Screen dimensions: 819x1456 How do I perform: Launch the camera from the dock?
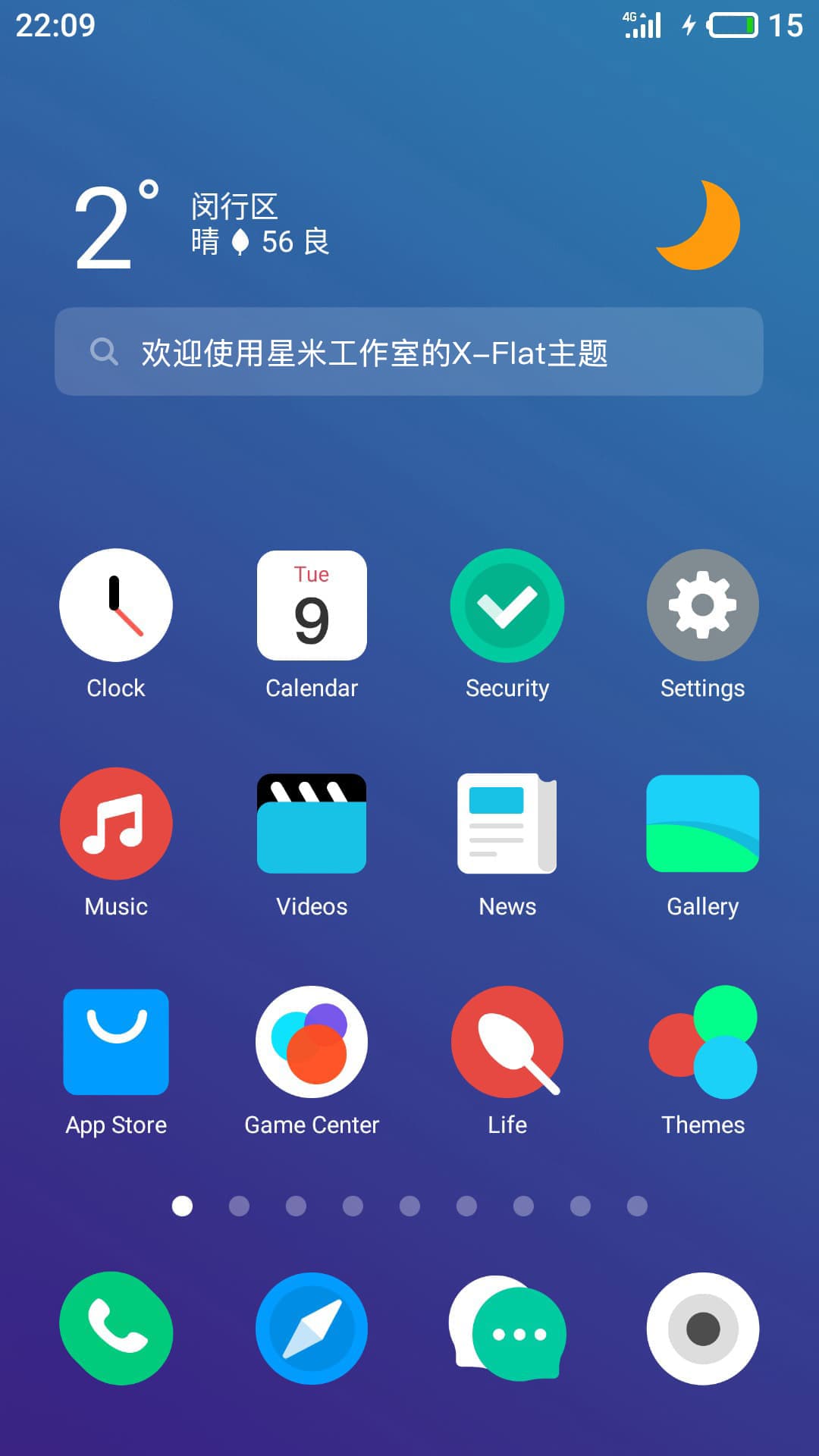tap(702, 1329)
